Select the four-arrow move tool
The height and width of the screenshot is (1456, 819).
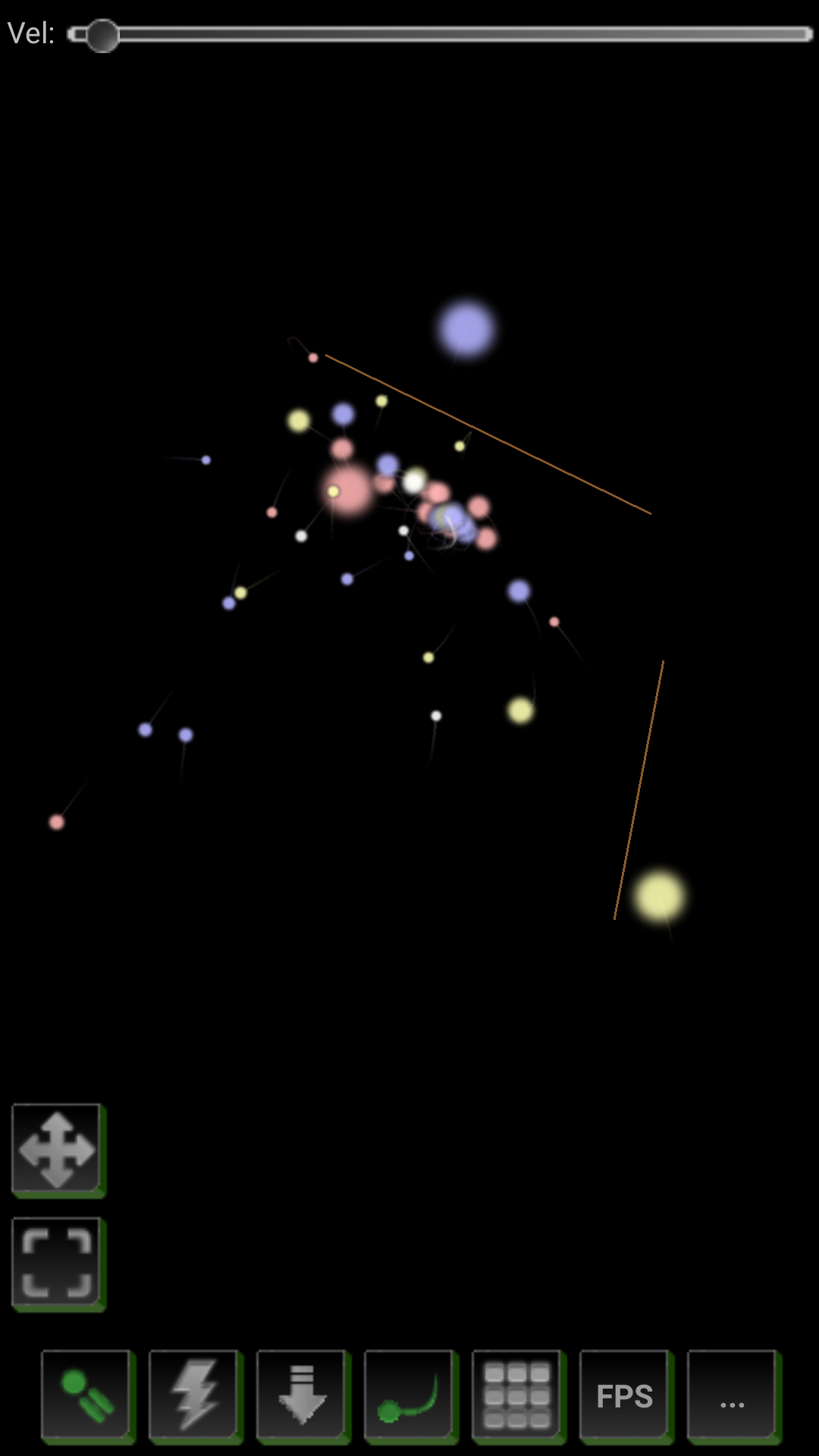coord(57,1150)
